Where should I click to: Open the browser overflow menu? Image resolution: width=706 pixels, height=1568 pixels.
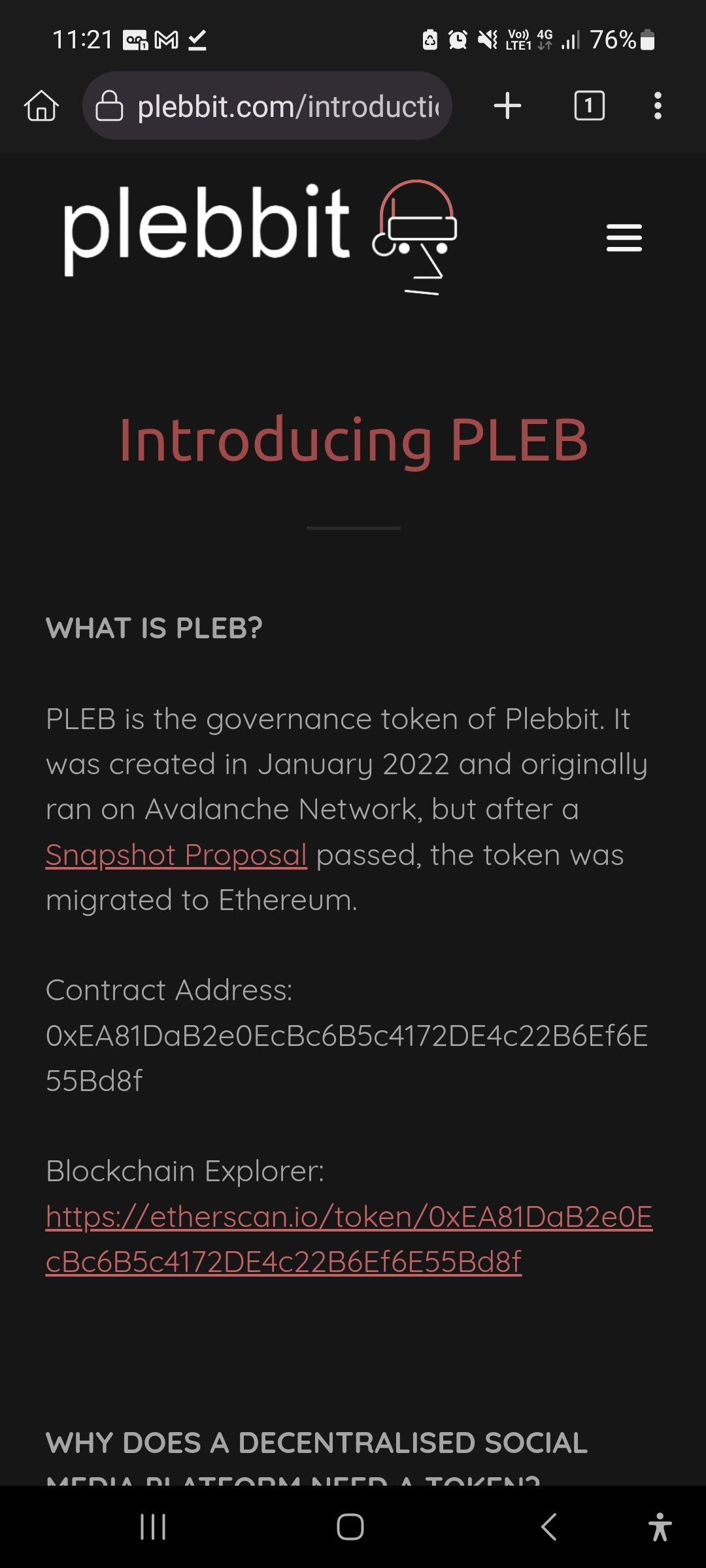658,106
